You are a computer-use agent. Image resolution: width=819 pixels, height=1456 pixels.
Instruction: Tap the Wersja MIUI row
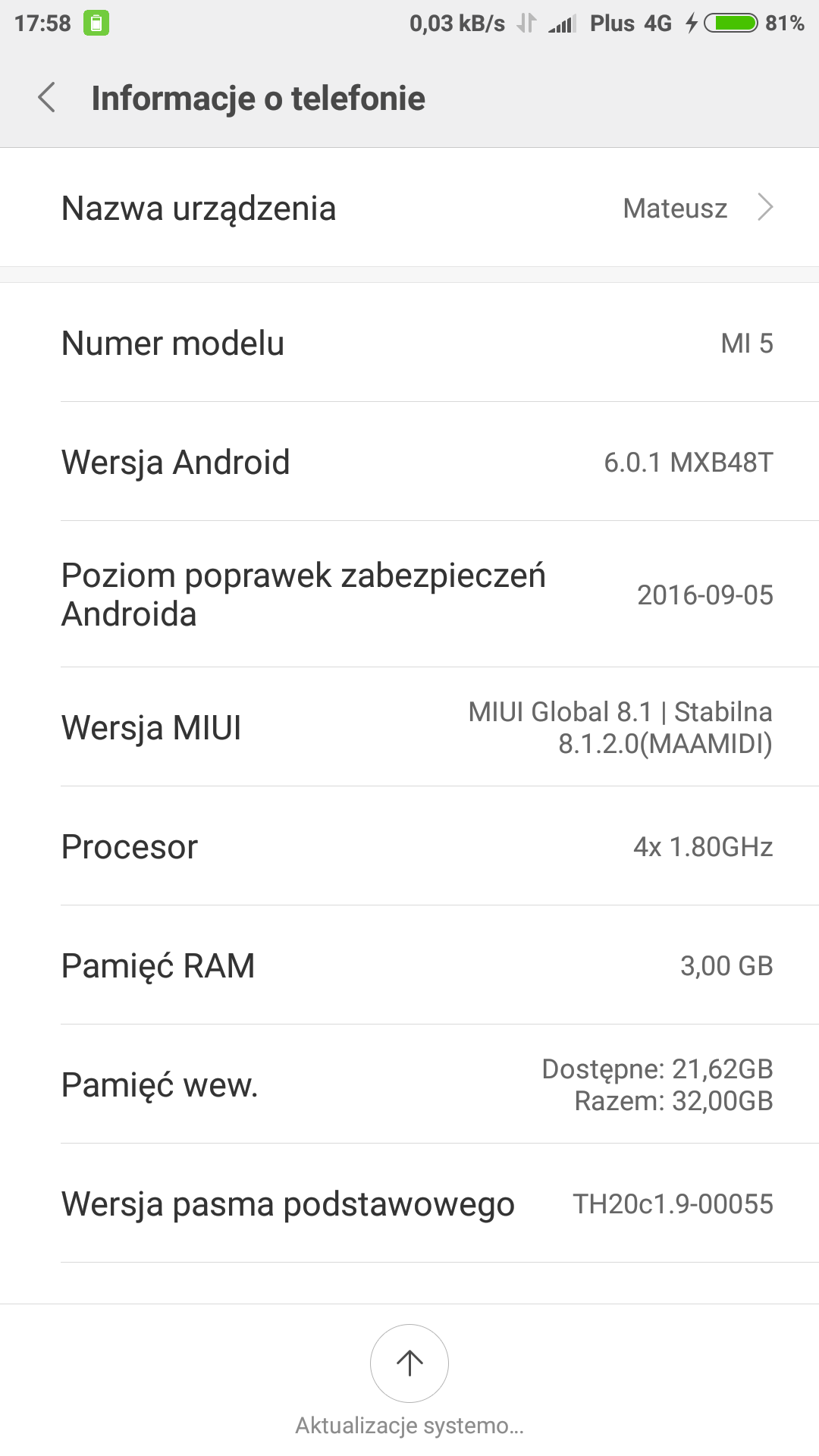click(x=409, y=727)
